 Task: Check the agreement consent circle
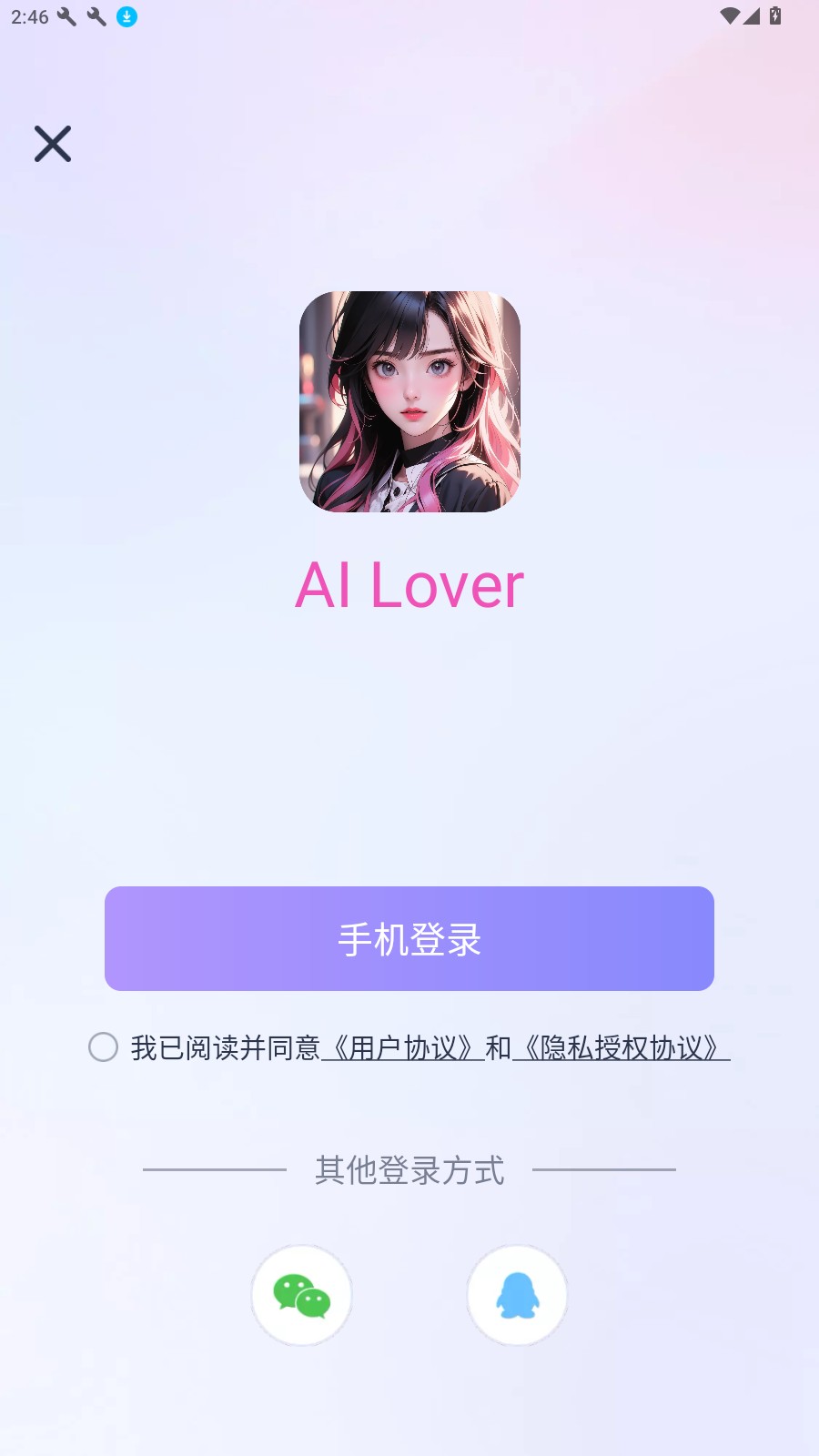[103, 1047]
